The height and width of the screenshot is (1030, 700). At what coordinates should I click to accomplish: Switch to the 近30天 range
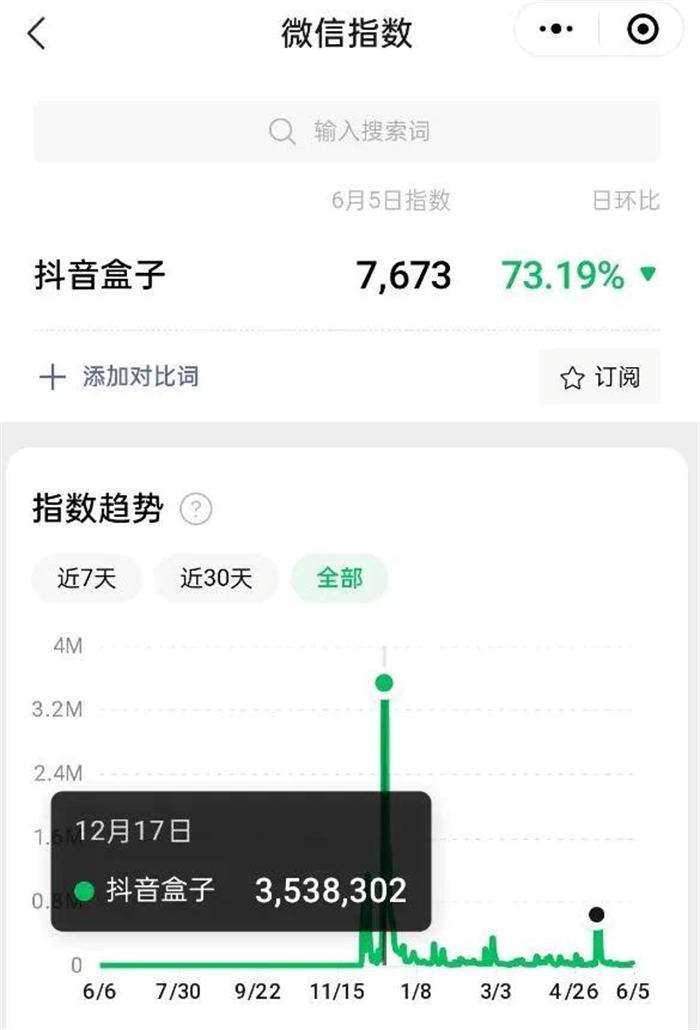tap(215, 578)
